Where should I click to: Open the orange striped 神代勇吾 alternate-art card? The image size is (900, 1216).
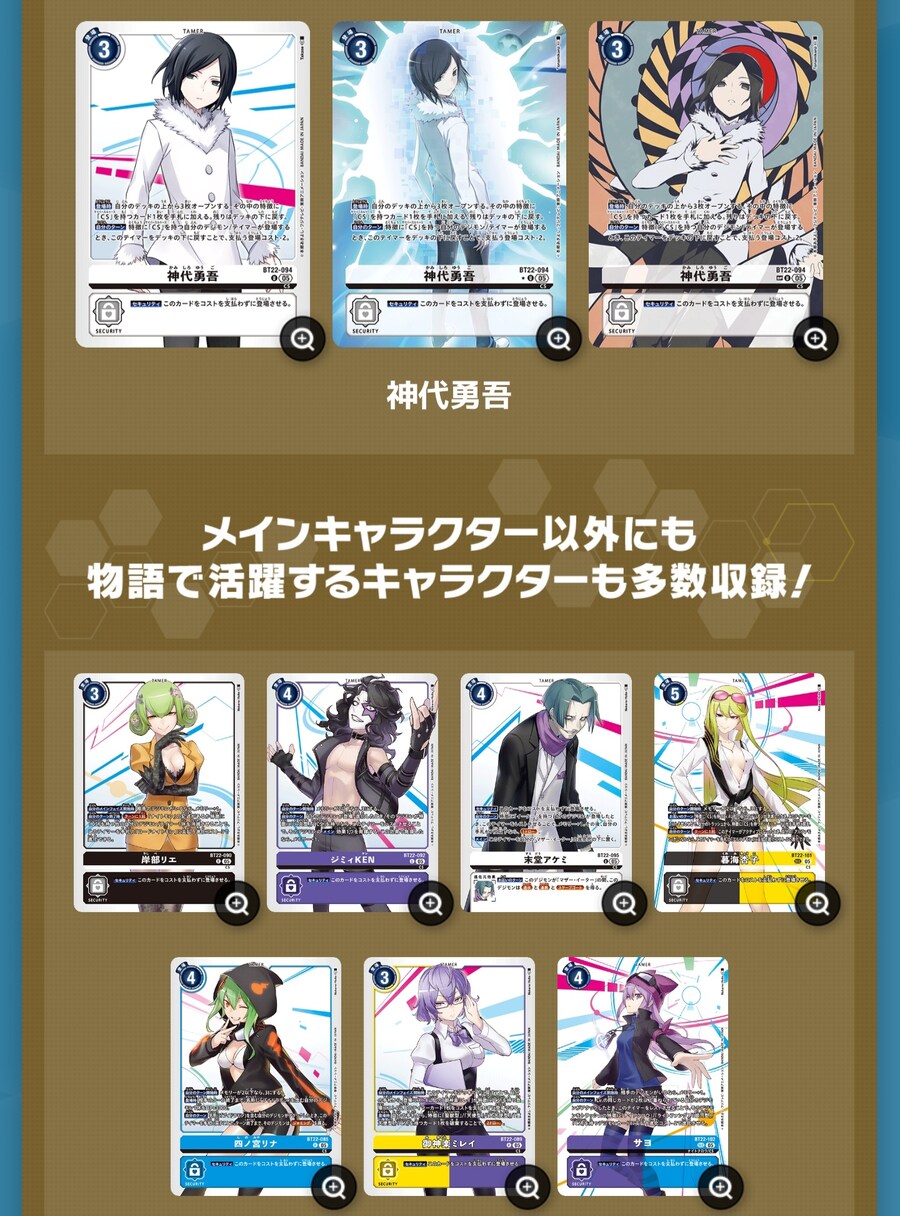pos(815,341)
